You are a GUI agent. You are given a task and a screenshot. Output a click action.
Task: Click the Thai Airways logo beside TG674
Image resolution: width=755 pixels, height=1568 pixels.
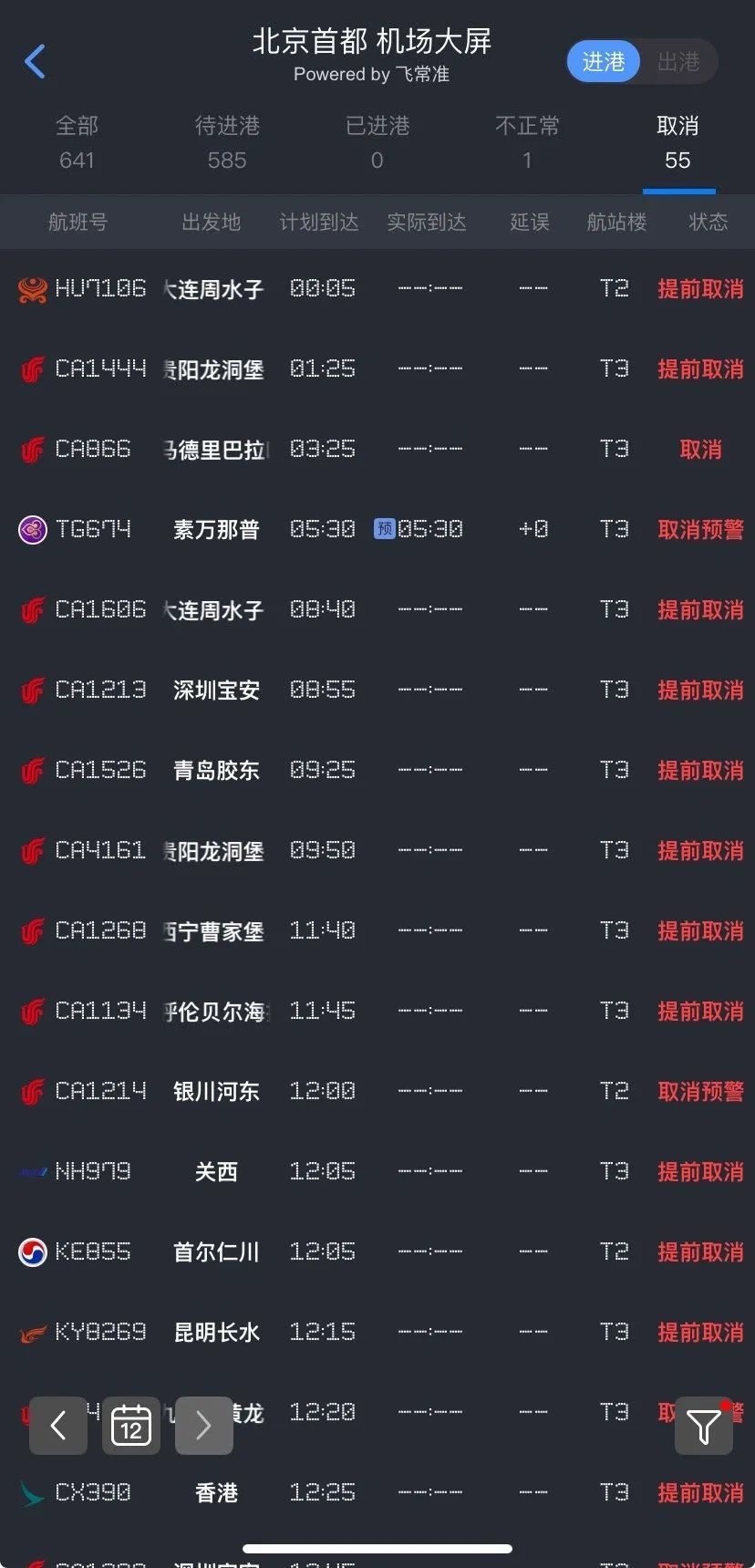(x=31, y=529)
